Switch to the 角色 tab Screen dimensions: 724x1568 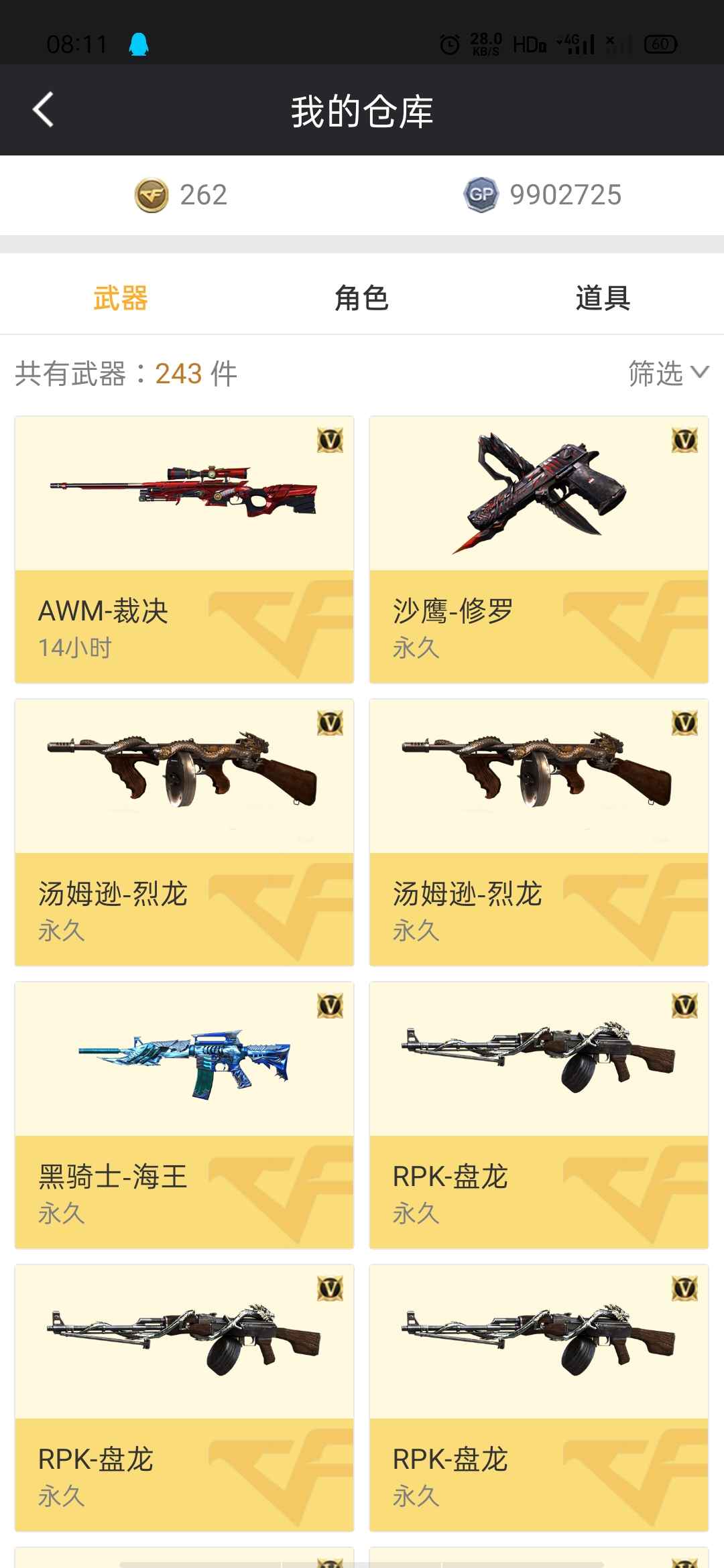(x=362, y=298)
